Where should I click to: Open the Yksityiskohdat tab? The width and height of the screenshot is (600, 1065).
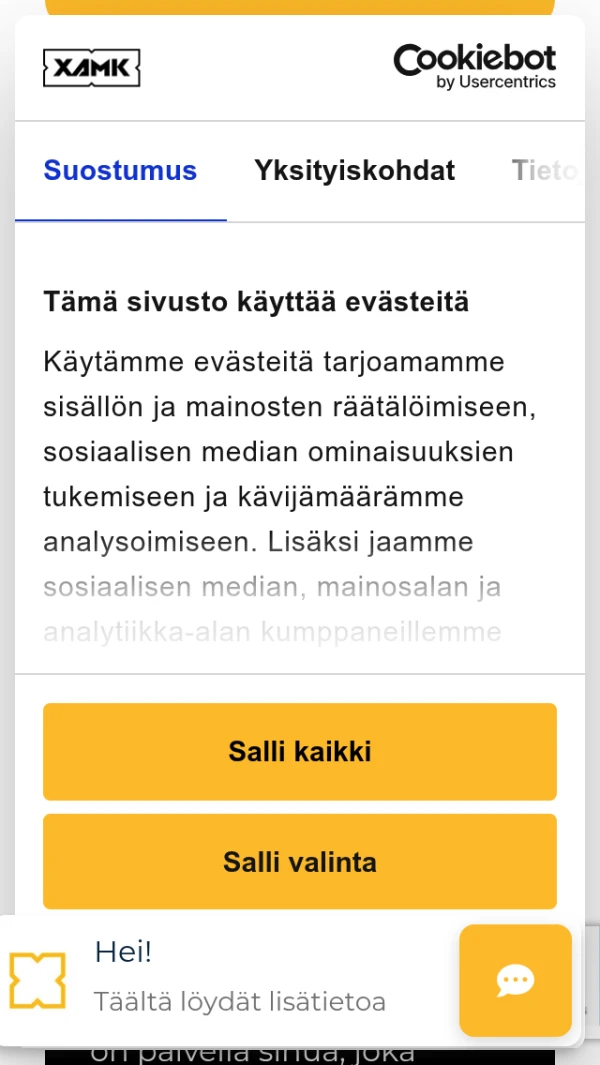click(x=354, y=171)
